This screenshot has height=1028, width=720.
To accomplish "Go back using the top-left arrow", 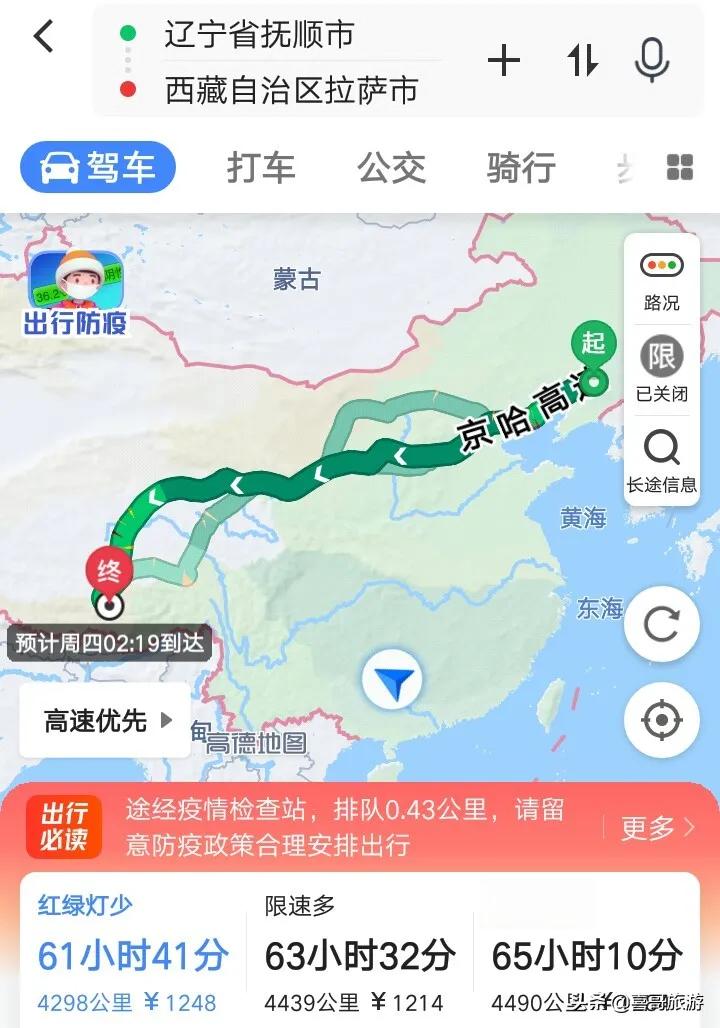I will pos(43,37).
